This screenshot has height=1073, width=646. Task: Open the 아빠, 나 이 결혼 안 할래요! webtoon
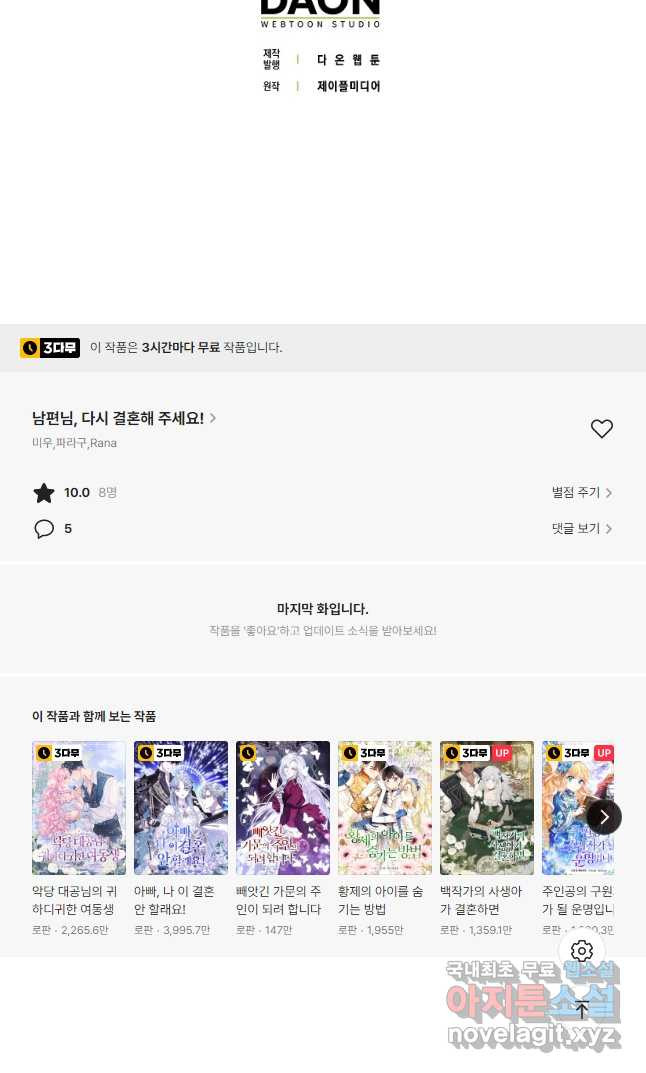point(181,808)
